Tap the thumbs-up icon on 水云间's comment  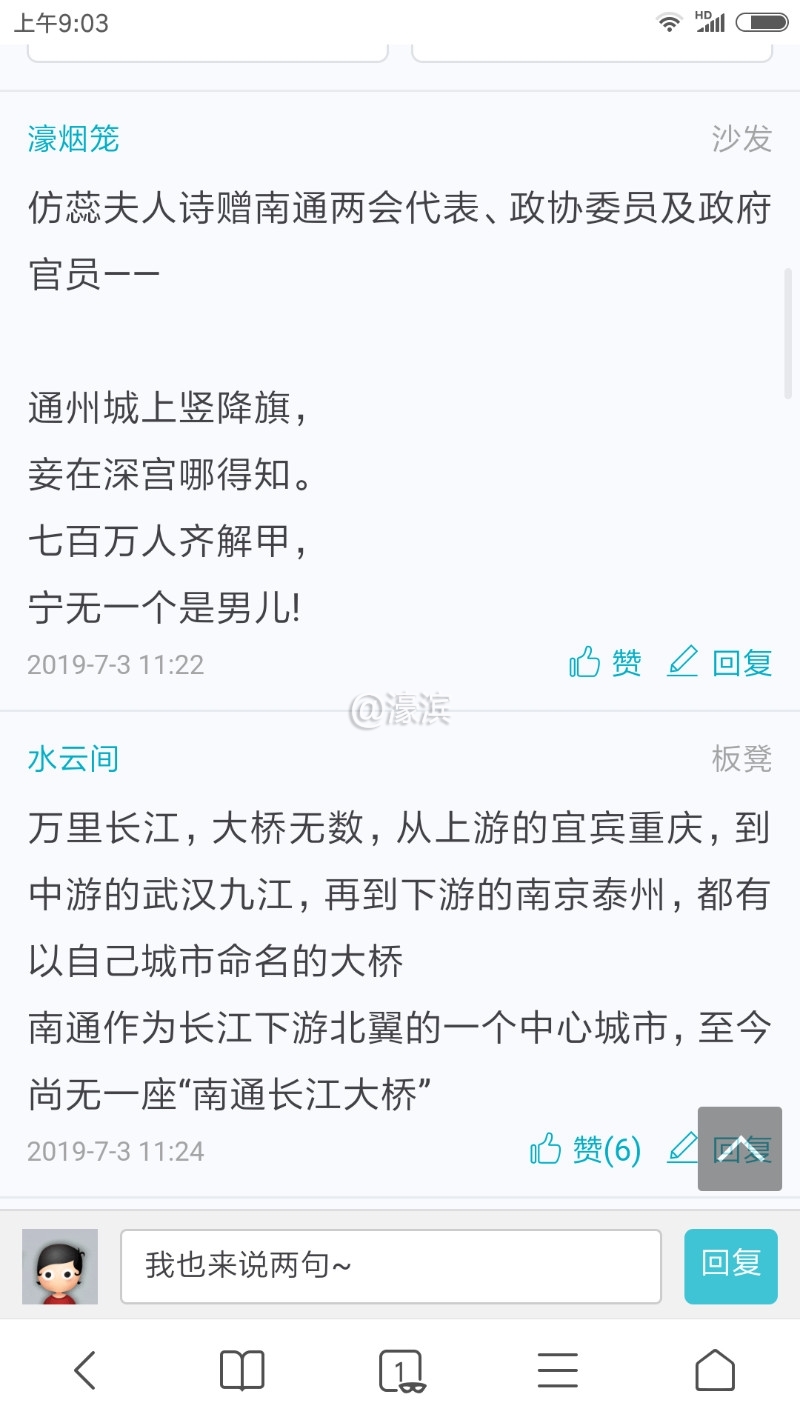tap(546, 1150)
